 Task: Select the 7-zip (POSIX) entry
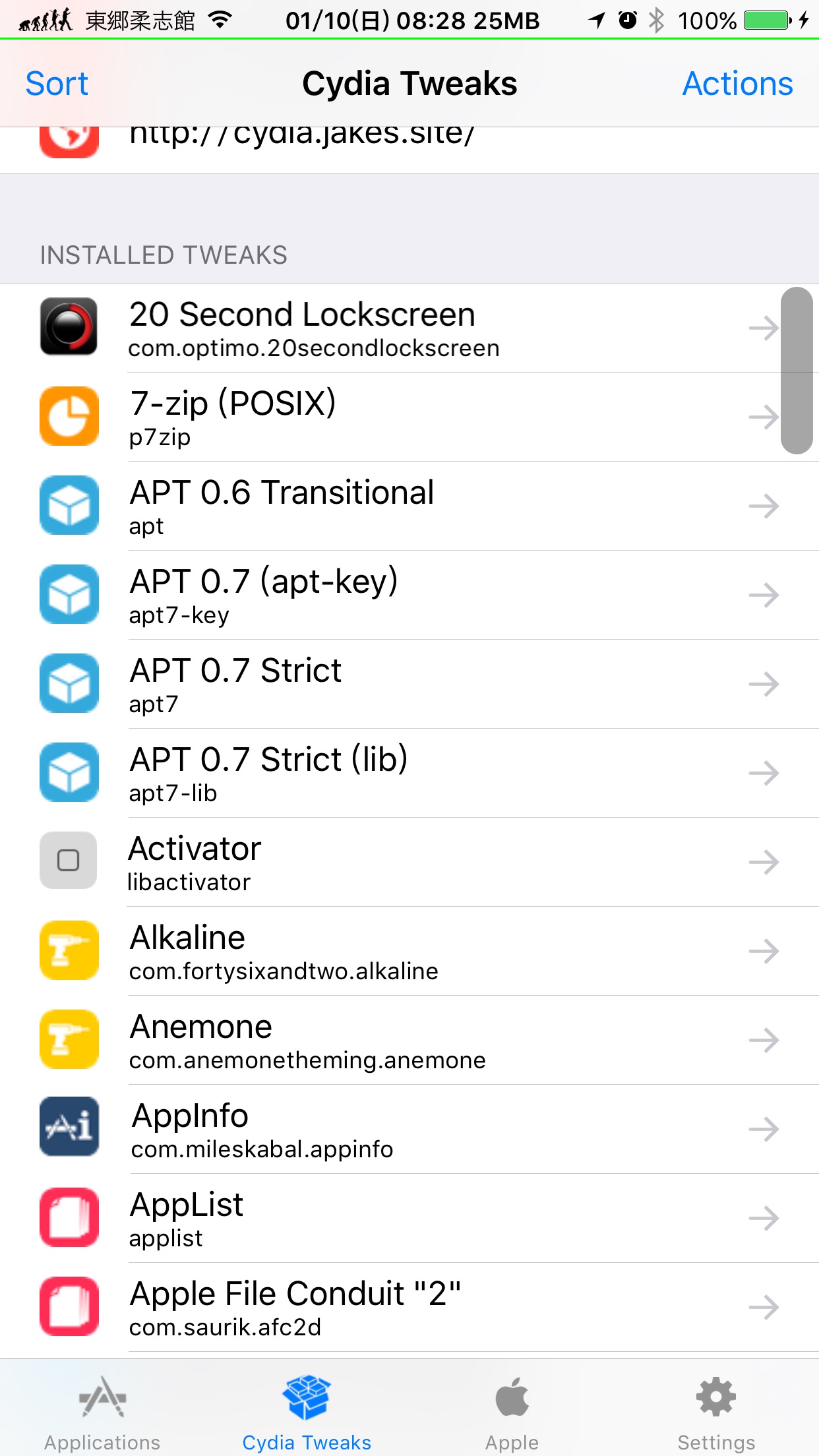pyautogui.click(x=409, y=417)
